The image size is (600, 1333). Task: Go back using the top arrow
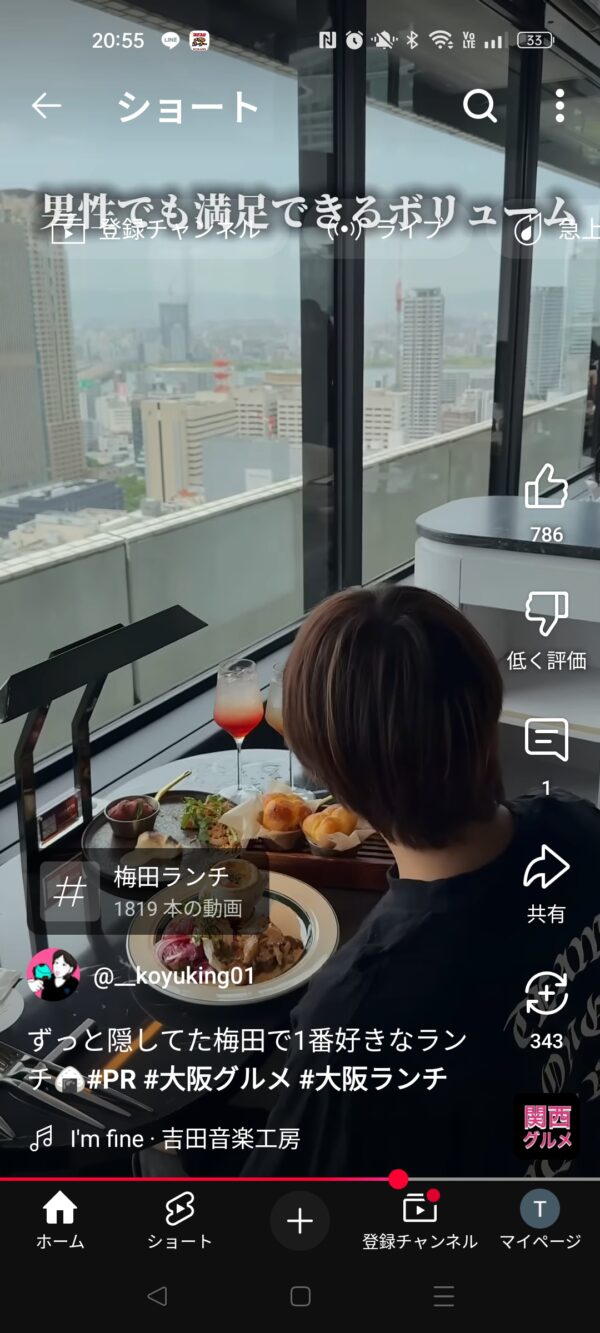click(46, 106)
